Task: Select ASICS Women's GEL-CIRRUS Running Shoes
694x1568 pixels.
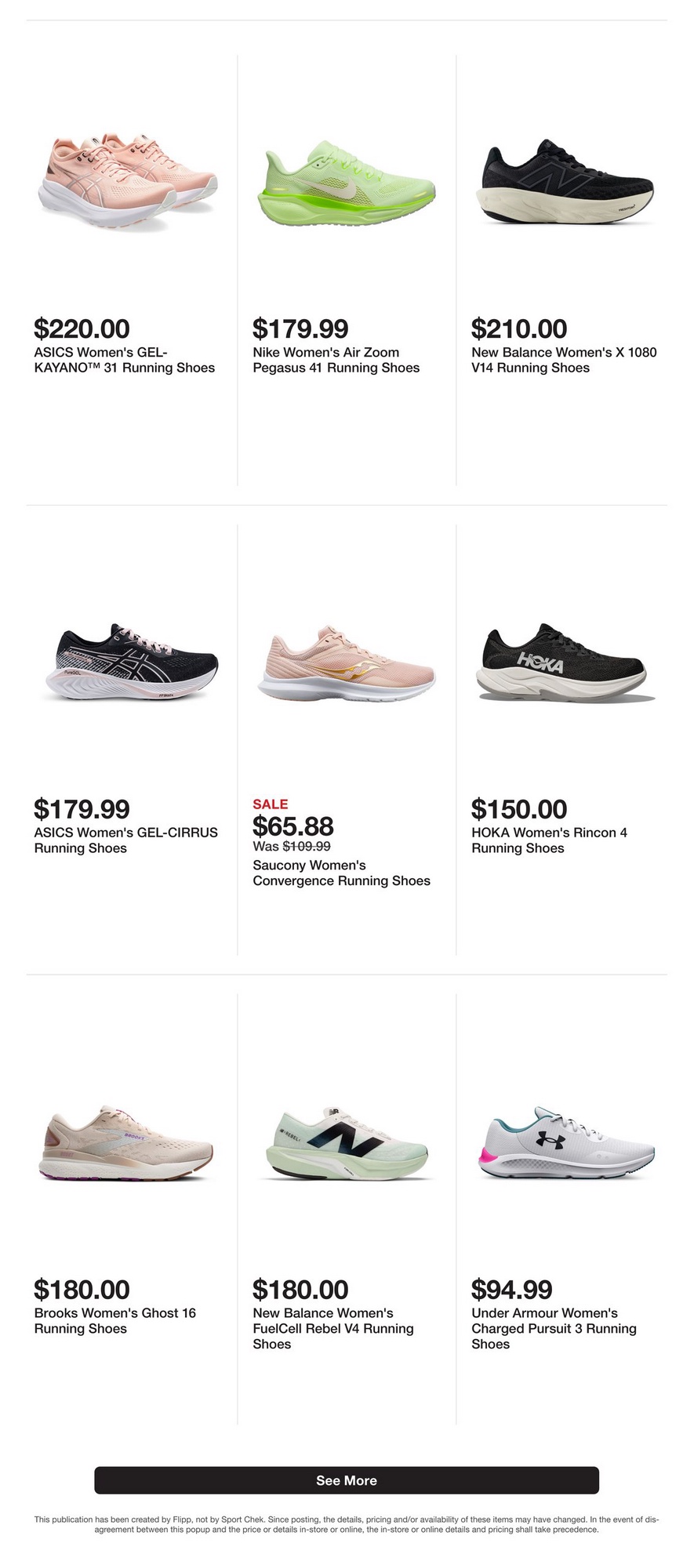Action: click(128, 662)
